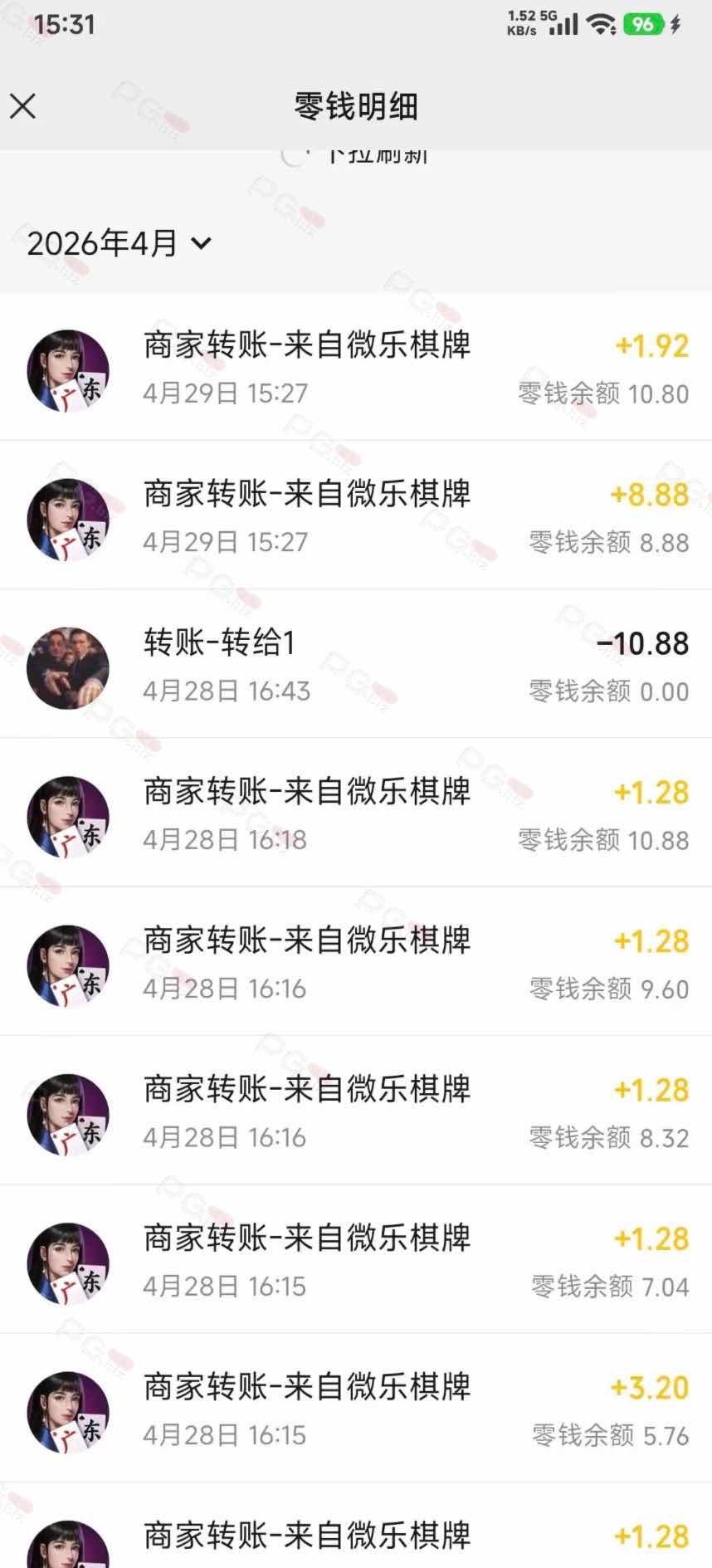View the +8.88 merchant transfer details
The width and height of the screenshot is (712, 1568).
[357, 516]
